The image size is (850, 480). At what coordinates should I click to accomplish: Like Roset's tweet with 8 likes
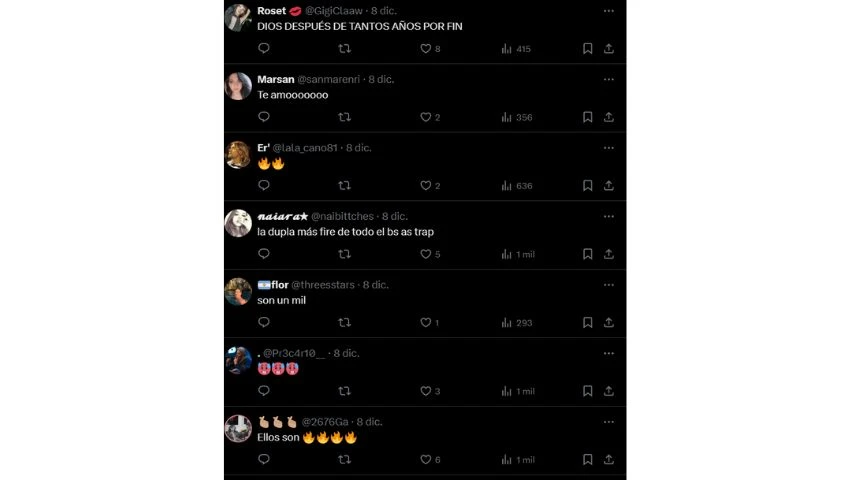click(x=425, y=48)
